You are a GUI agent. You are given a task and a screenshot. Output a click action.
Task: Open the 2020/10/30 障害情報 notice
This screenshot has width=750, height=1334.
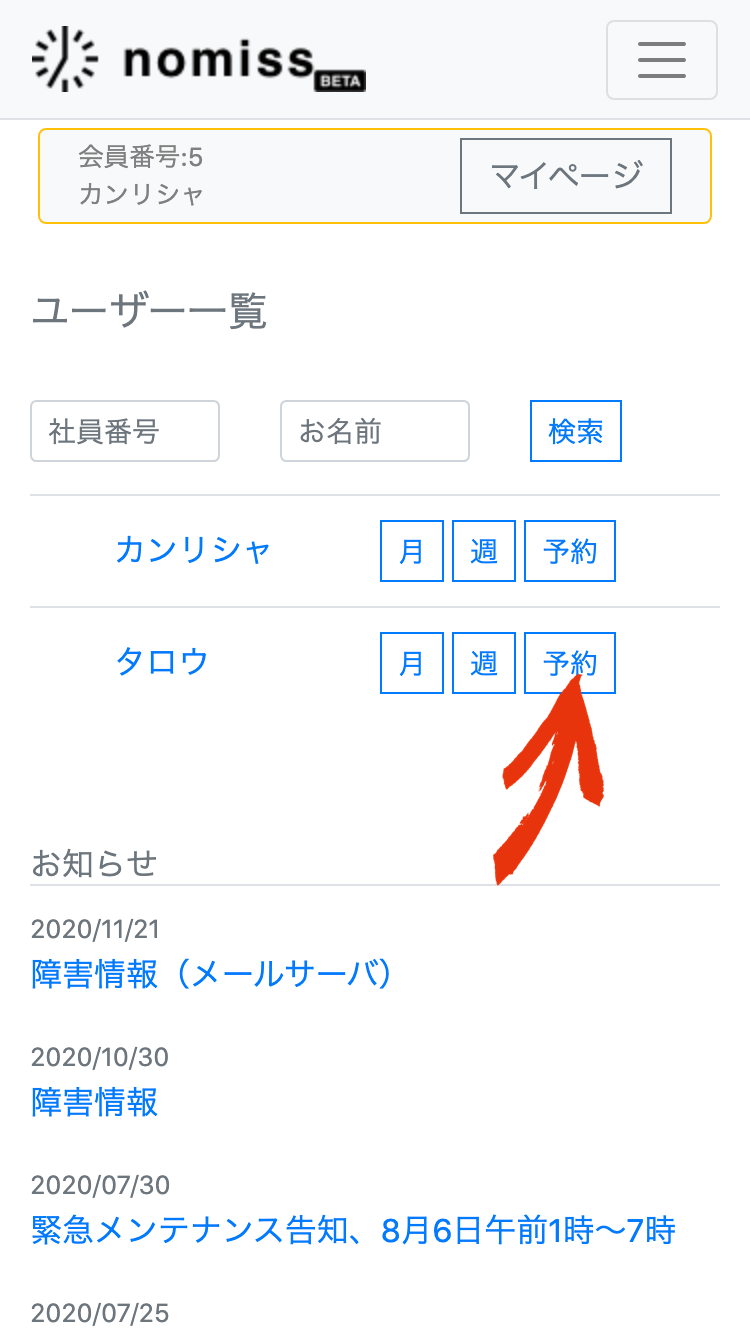point(95,1102)
